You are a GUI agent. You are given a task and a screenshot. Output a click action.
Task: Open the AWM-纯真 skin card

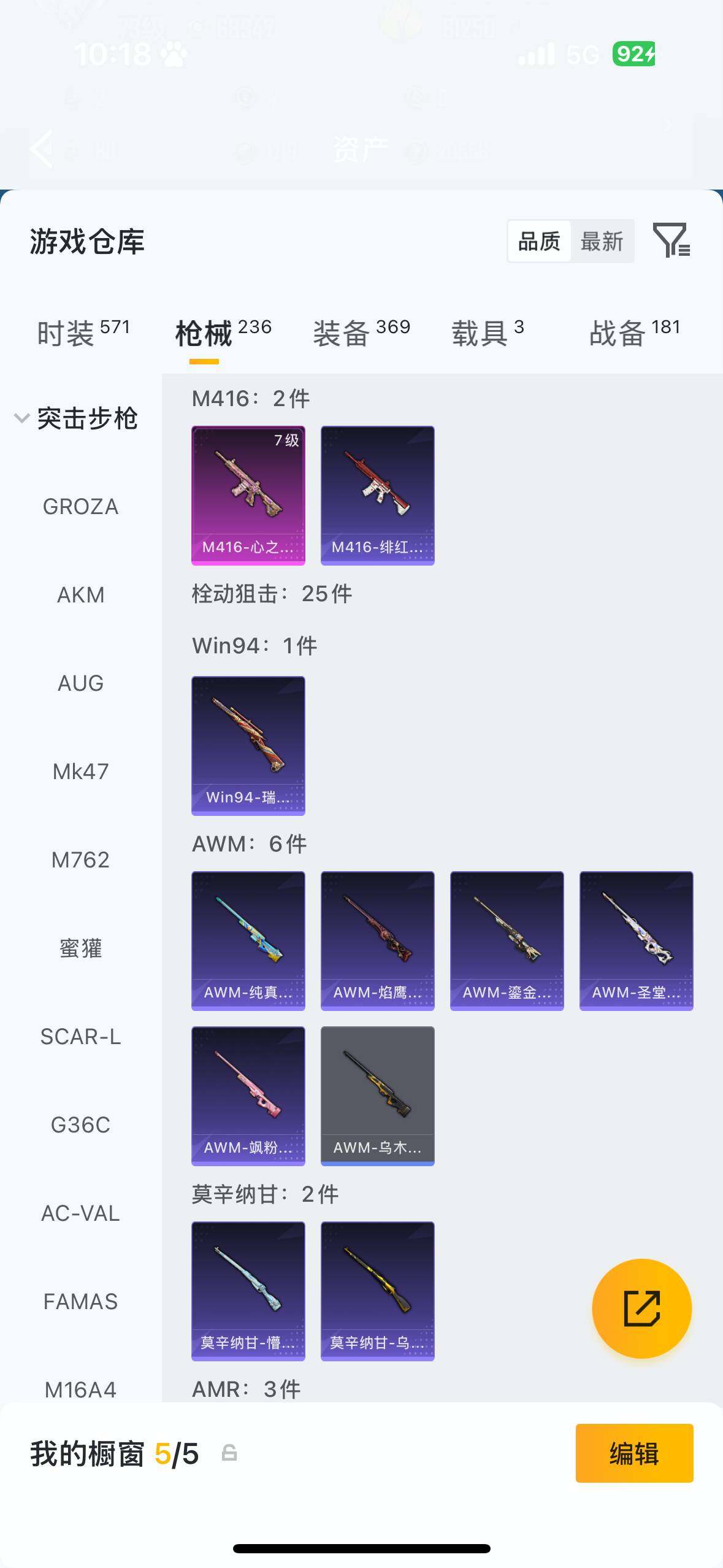(248, 940)
